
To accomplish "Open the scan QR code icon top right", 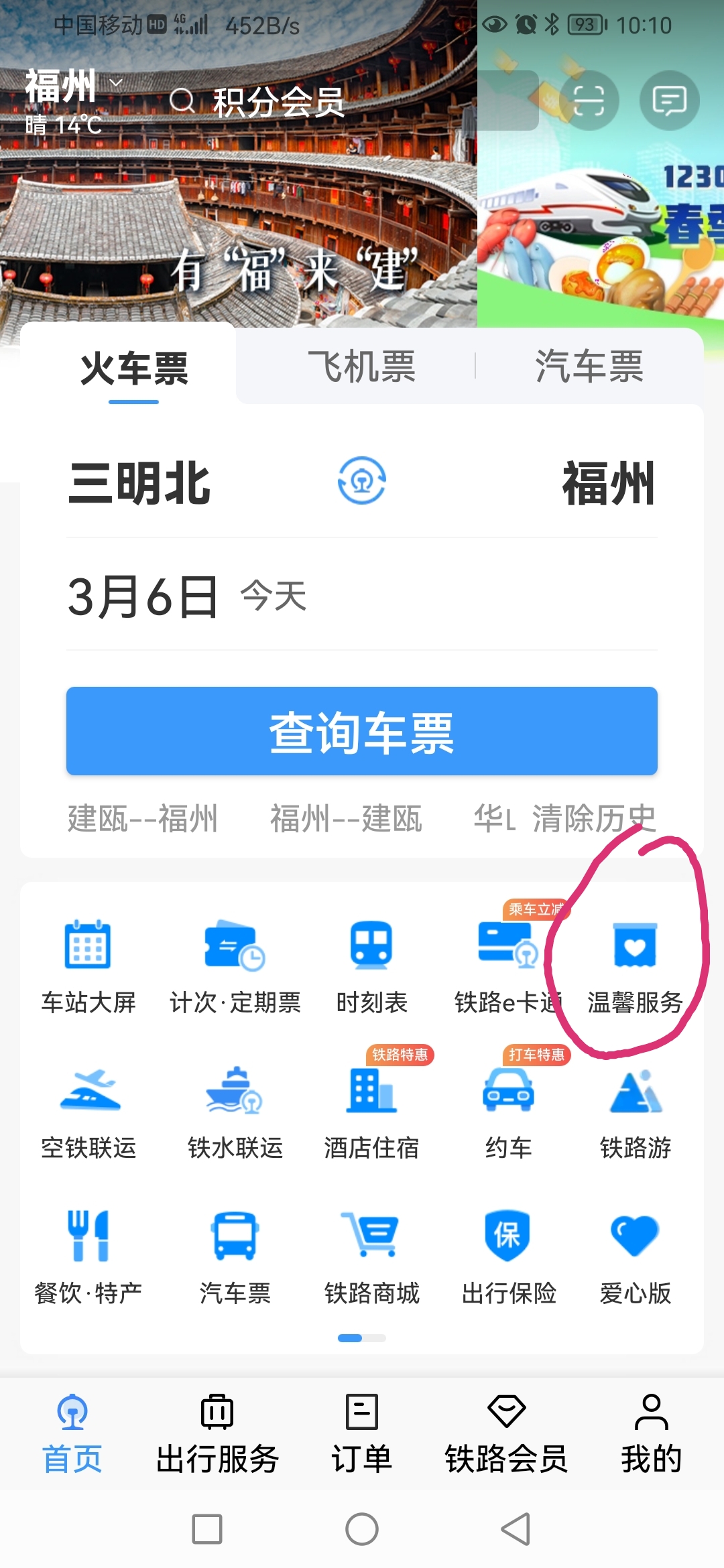I will pos(590,101).
